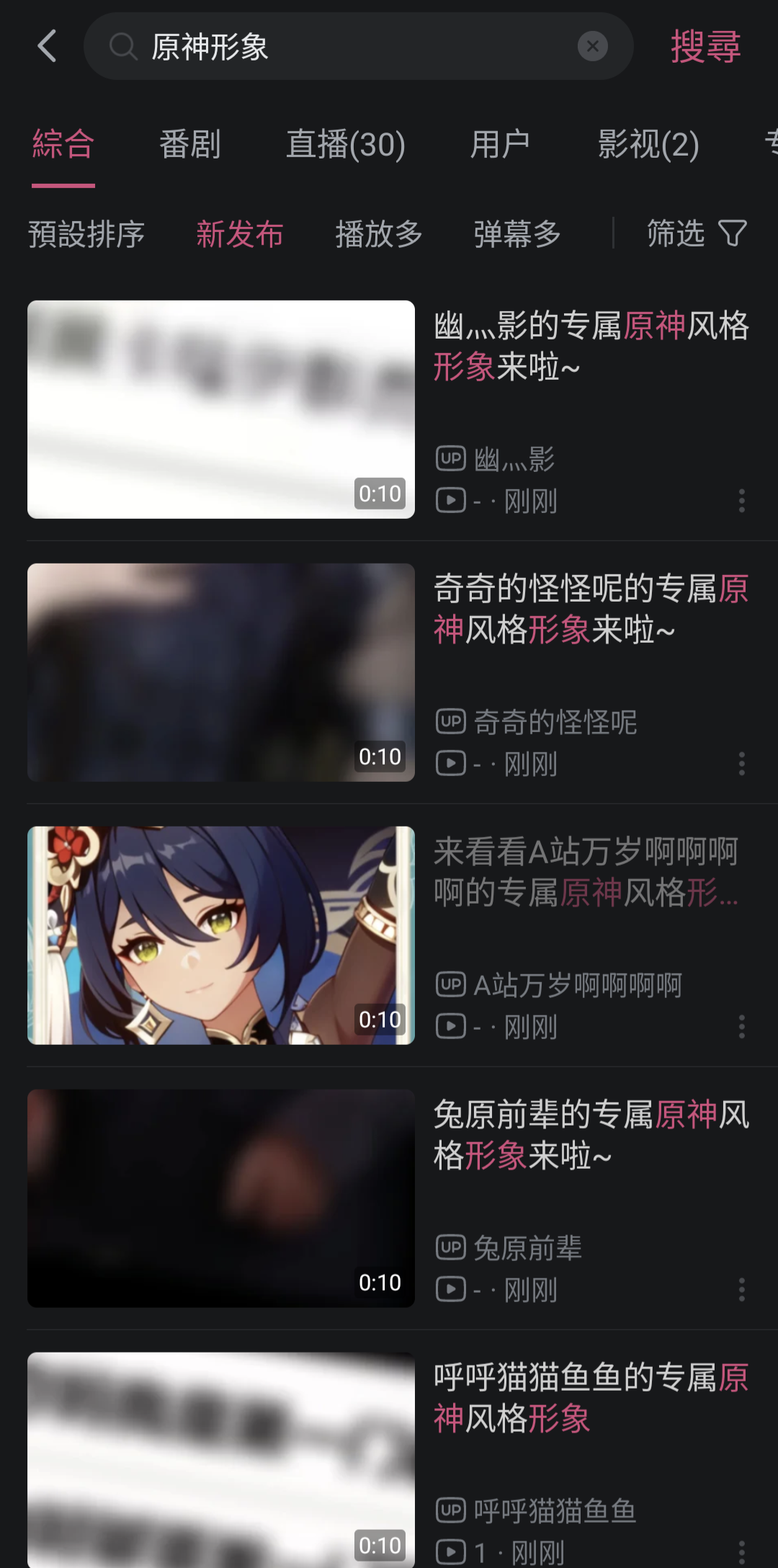Sort results by 預設排序
The width and height of the screenshot is (778, 1568).
[x=86, y=235]
